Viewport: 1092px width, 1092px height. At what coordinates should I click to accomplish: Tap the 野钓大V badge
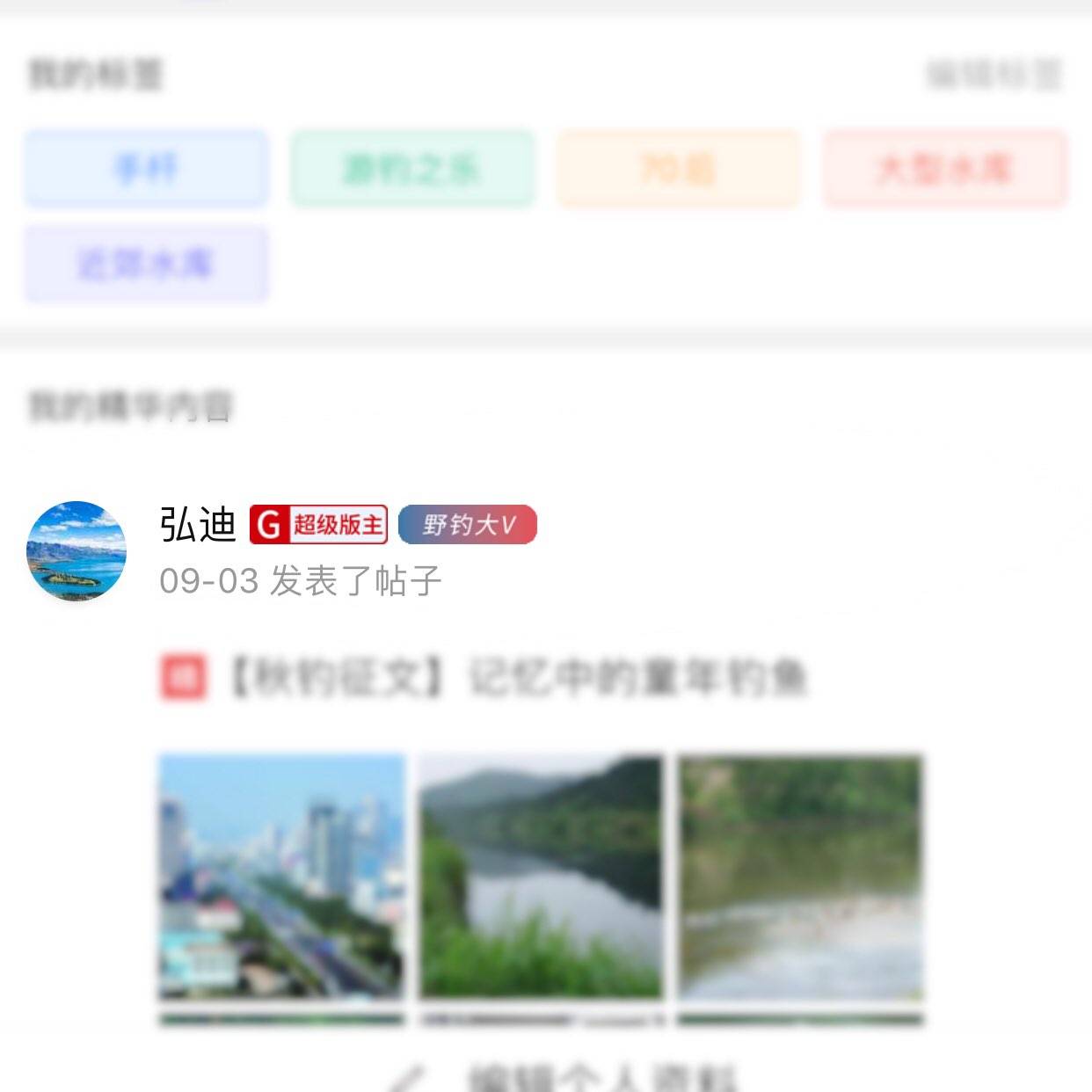pos(467,525)
